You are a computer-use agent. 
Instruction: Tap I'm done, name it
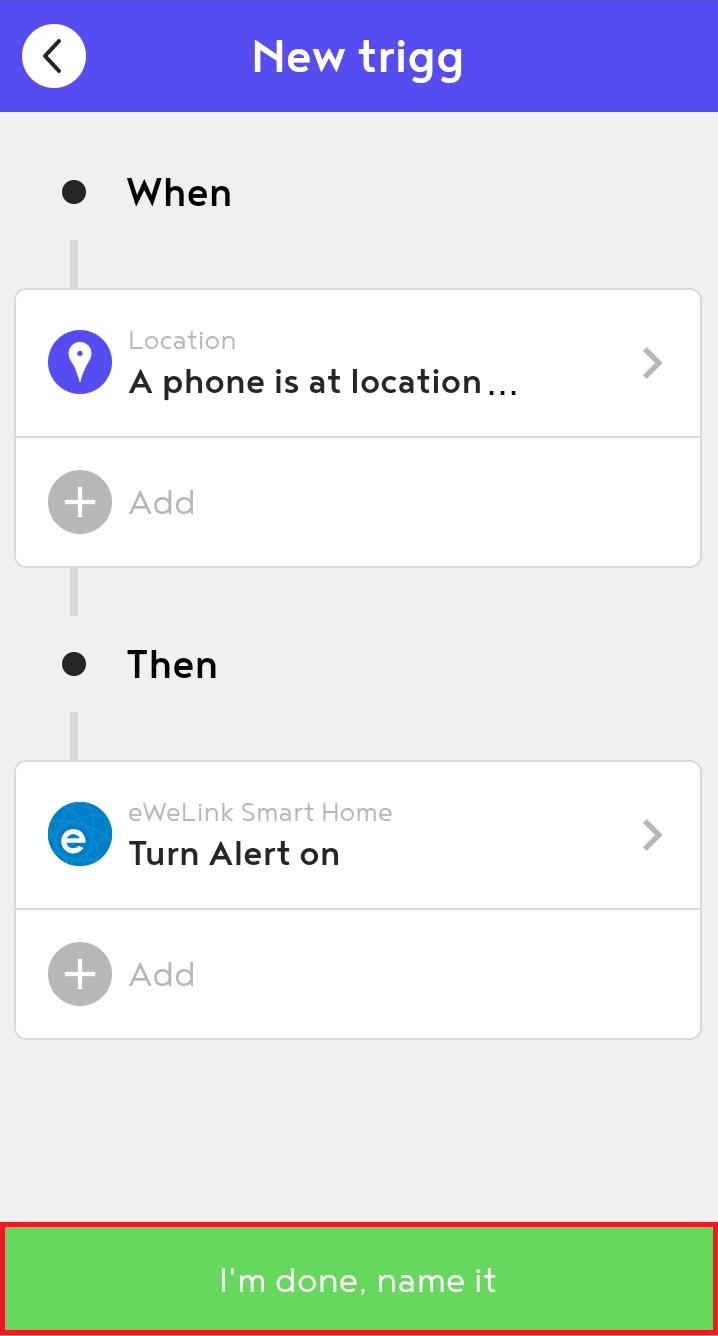358,1280
